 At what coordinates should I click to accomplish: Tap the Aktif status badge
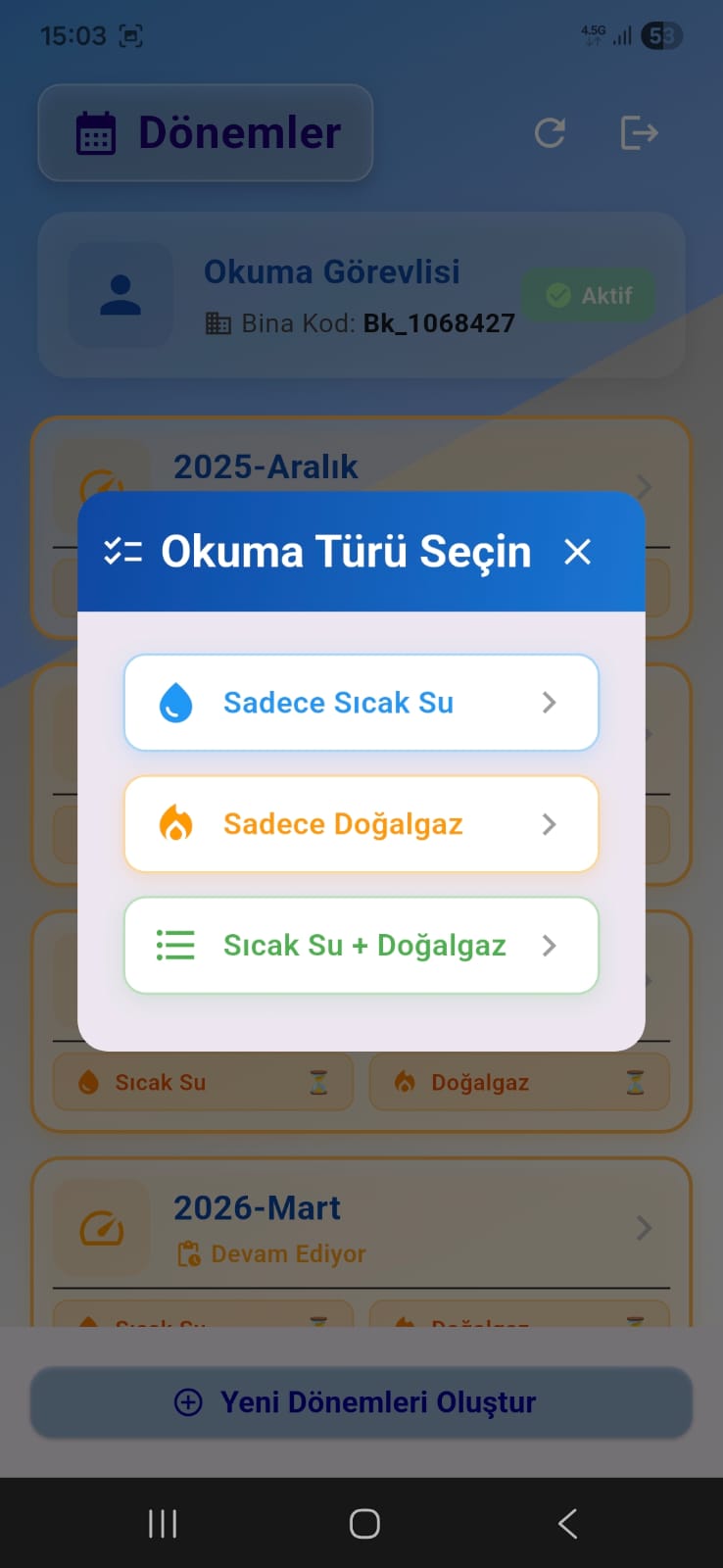589,295
